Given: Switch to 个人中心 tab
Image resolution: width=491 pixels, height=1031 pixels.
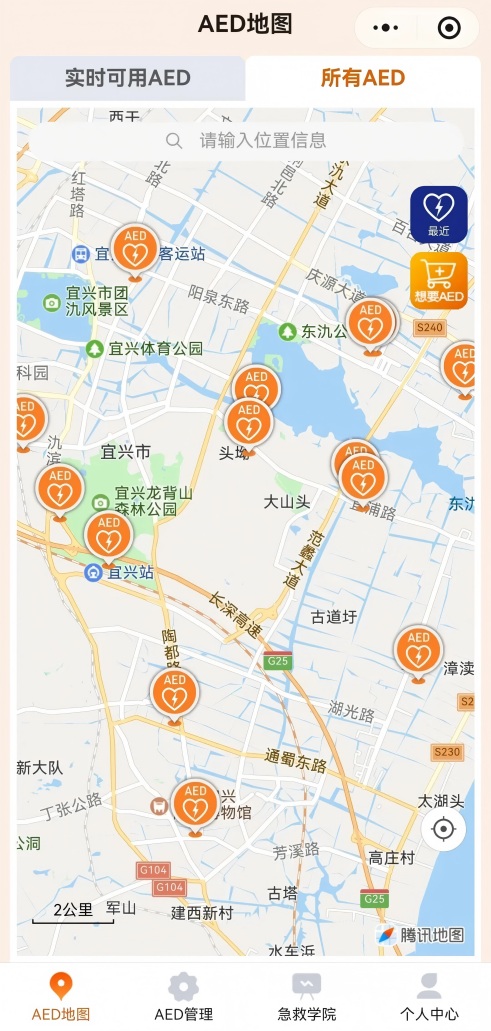Looking at the screenshot, I should tap(429, 995).
